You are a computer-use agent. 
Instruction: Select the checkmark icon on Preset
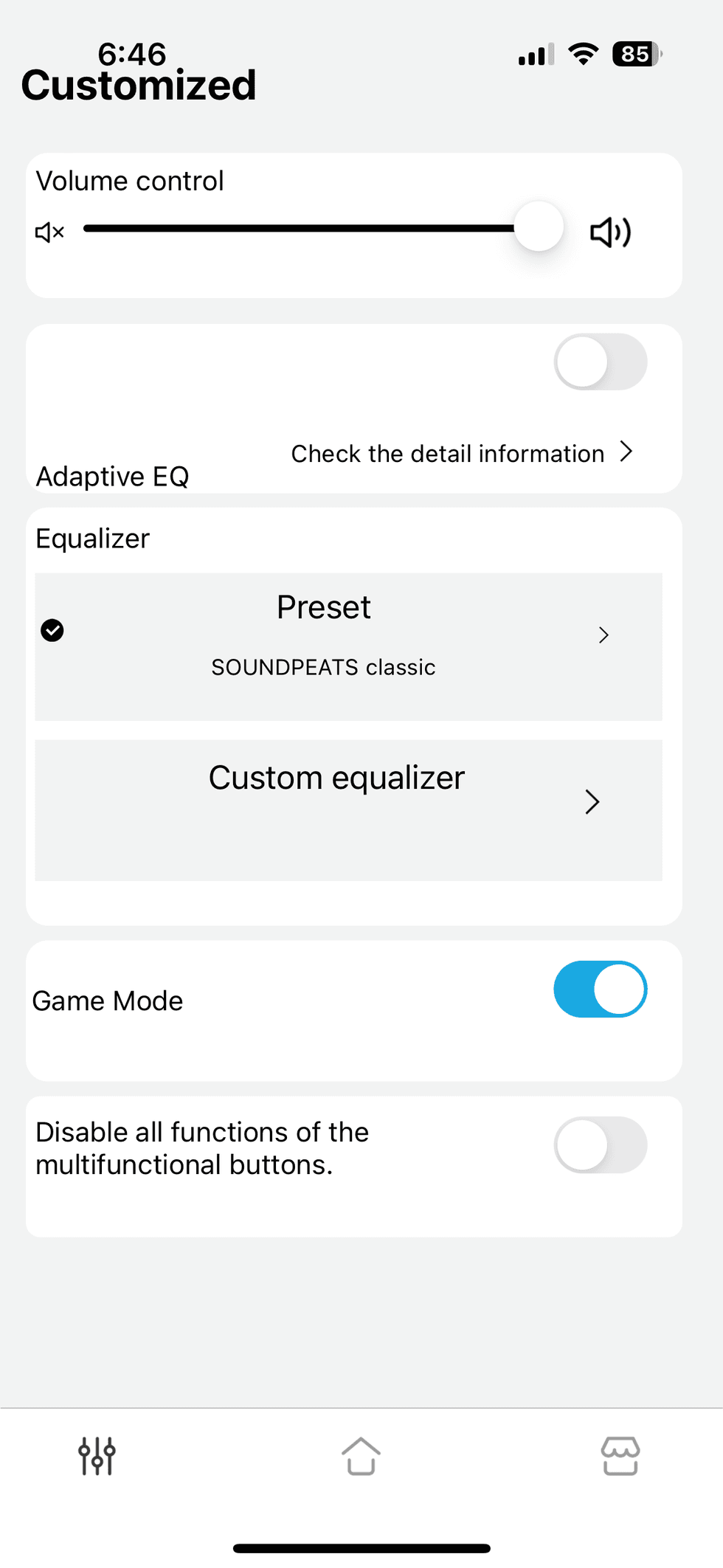[x=52, y=630]
